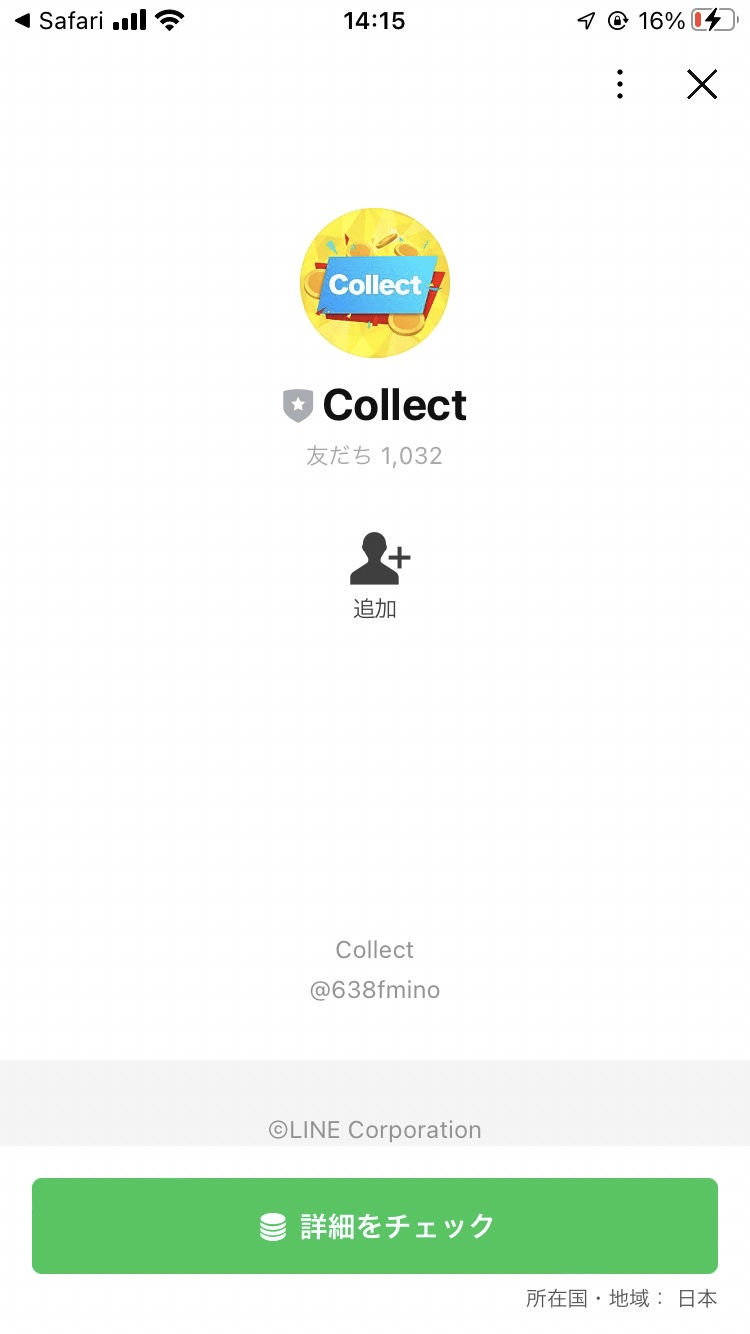This screenshot has height=1334, width=750.
Task: Tap the friend add person icon
Action: coord(375,557)
